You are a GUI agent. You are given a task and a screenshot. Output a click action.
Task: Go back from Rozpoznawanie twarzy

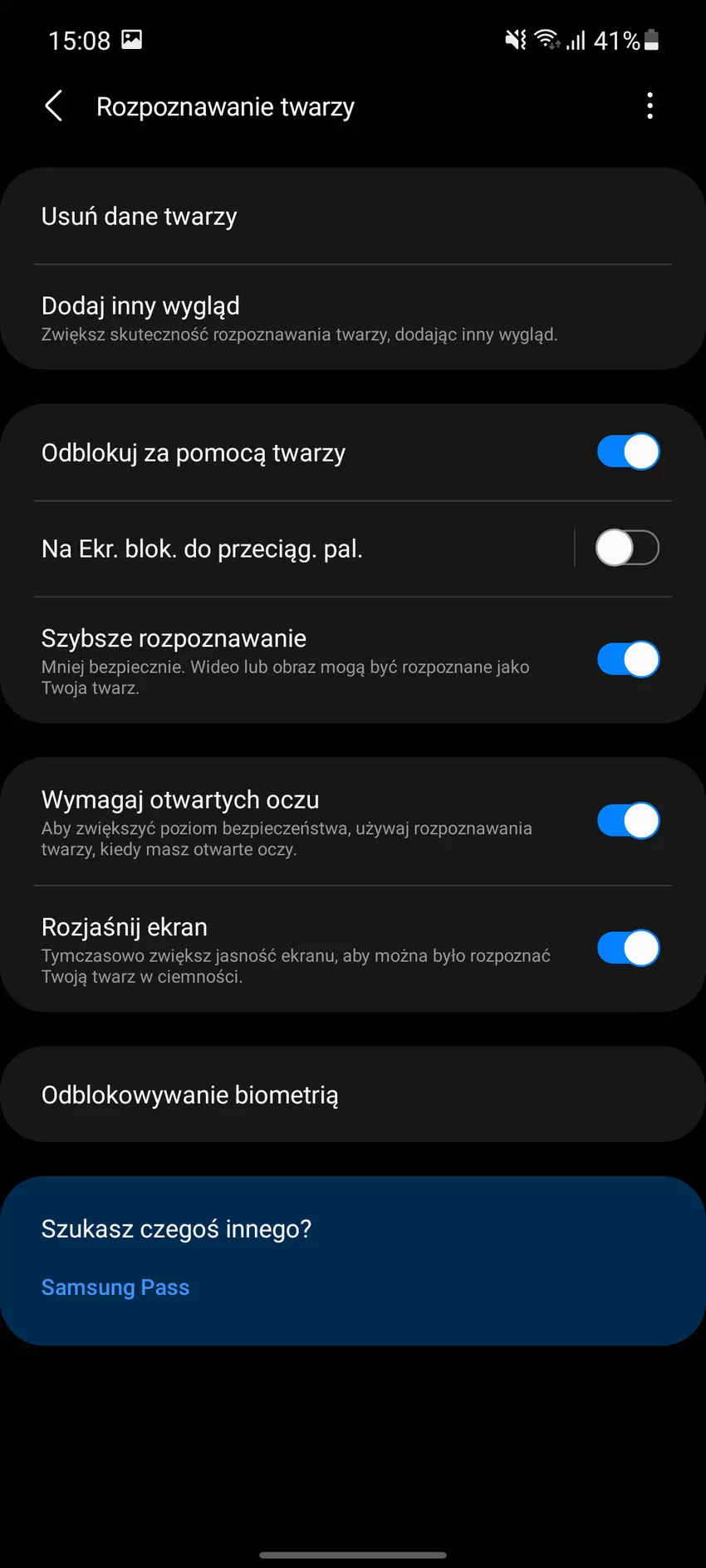coord(54,106)
